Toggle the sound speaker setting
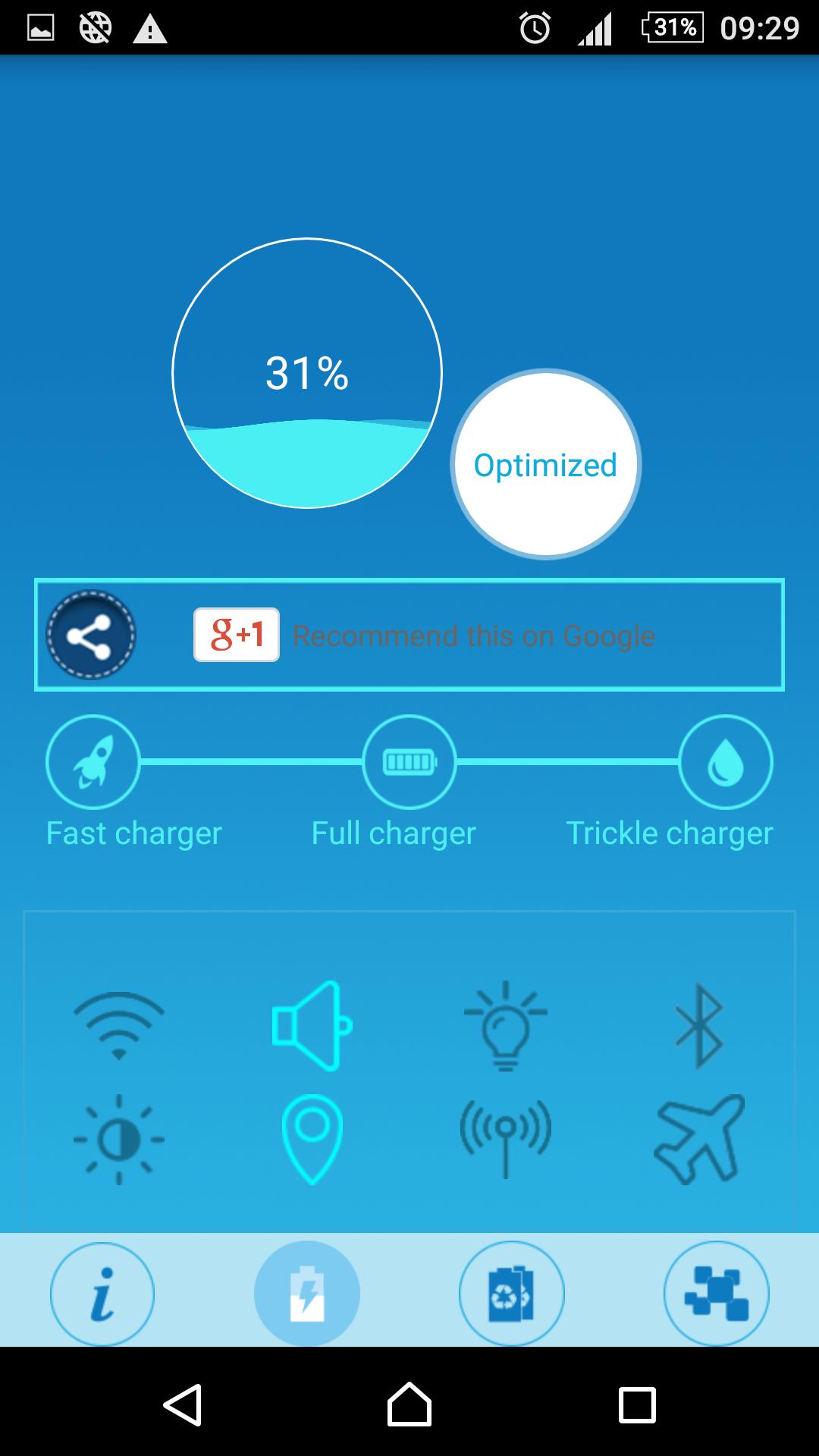 [x=312, y=1025]
